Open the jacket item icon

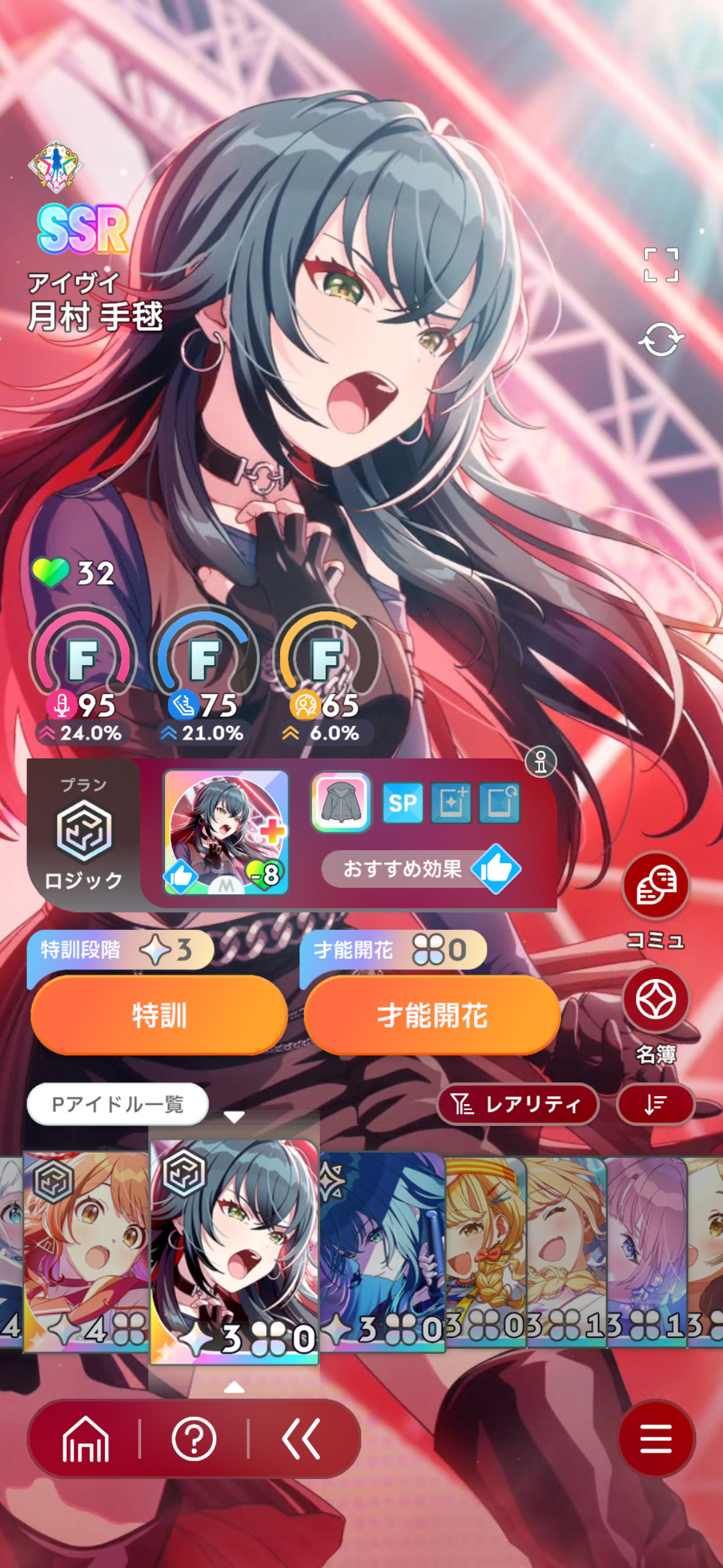[x=341, y=801]
